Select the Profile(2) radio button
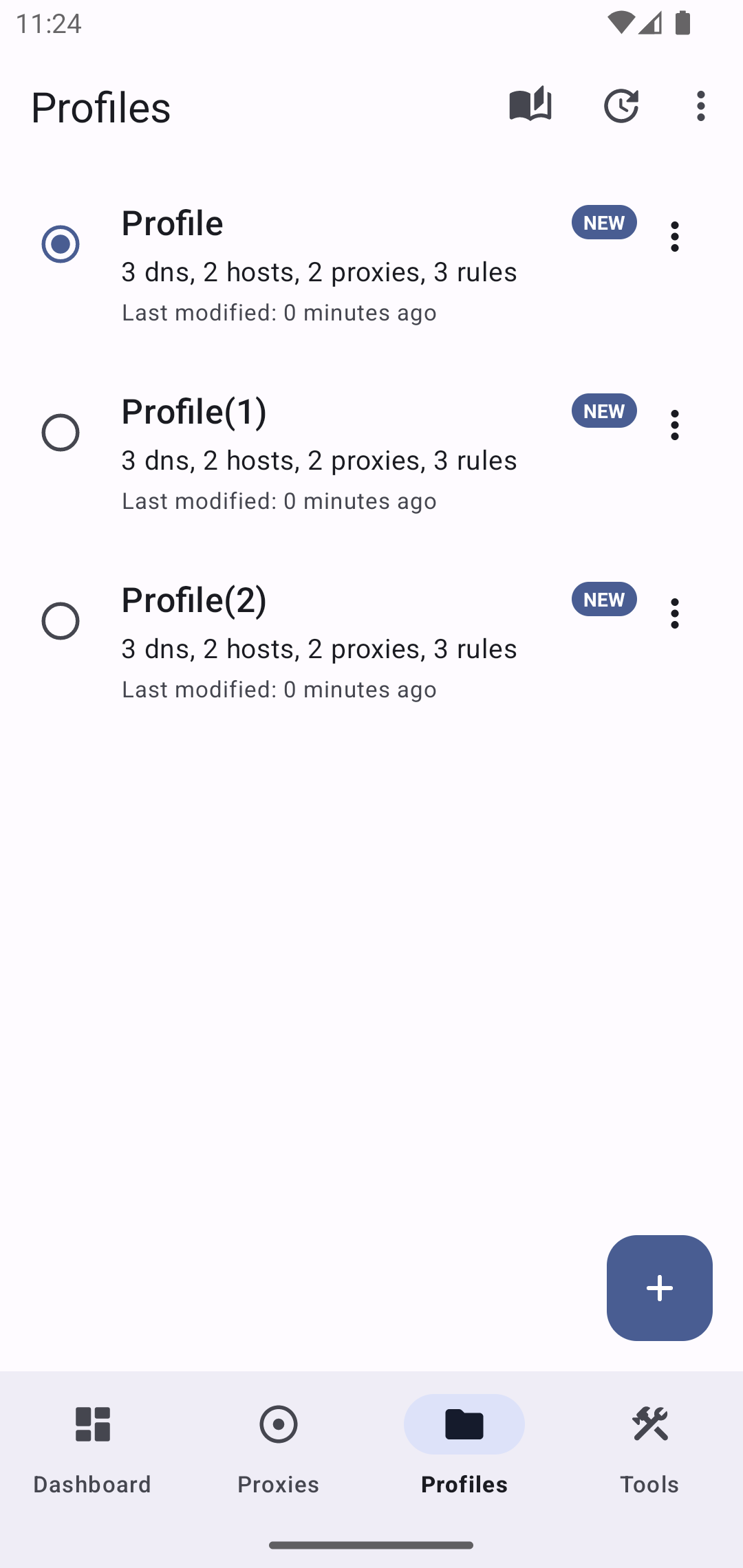This screenshot has width=743, height=1568. point(61,621)
